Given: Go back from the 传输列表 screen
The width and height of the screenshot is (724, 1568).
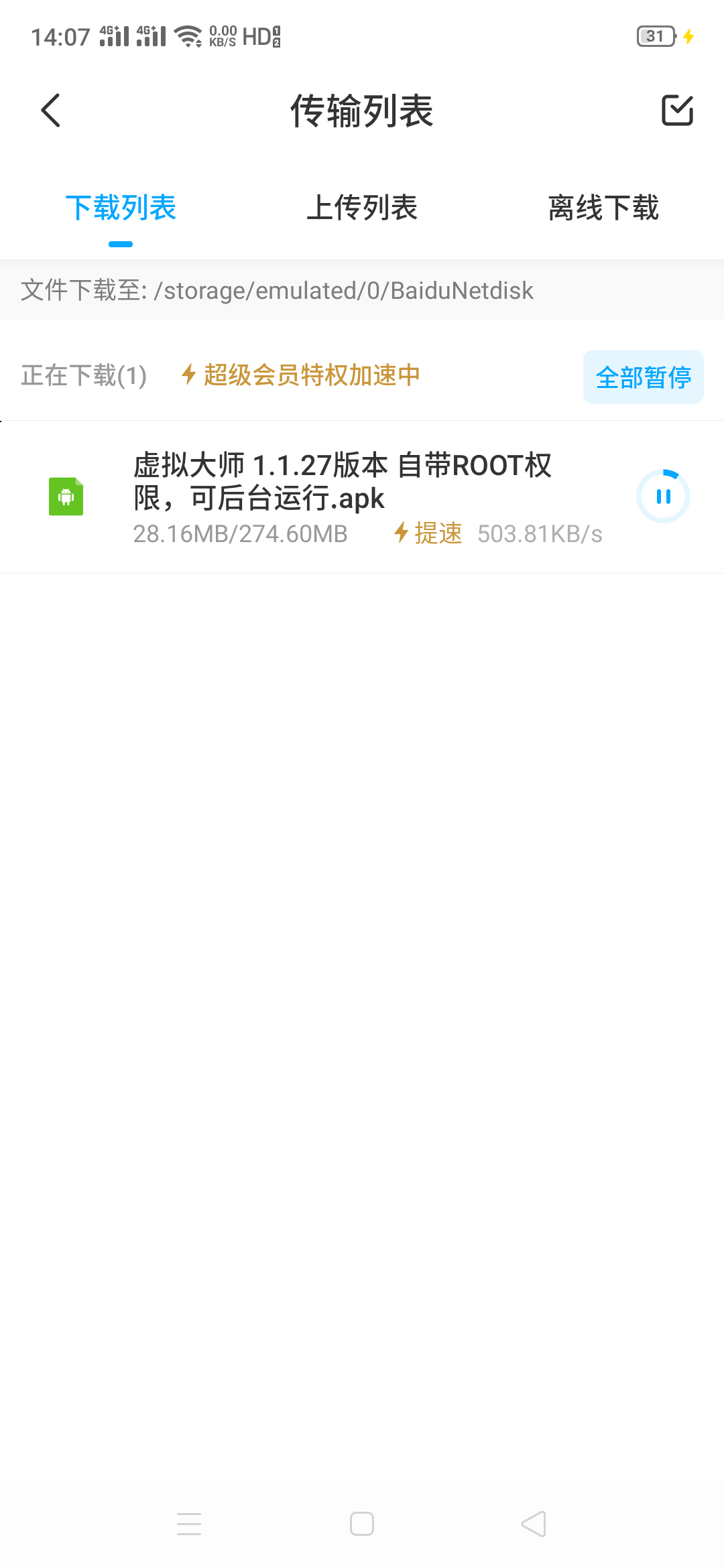Looking at the screenshot, I should pyautogui.click(x=51, y=111).
